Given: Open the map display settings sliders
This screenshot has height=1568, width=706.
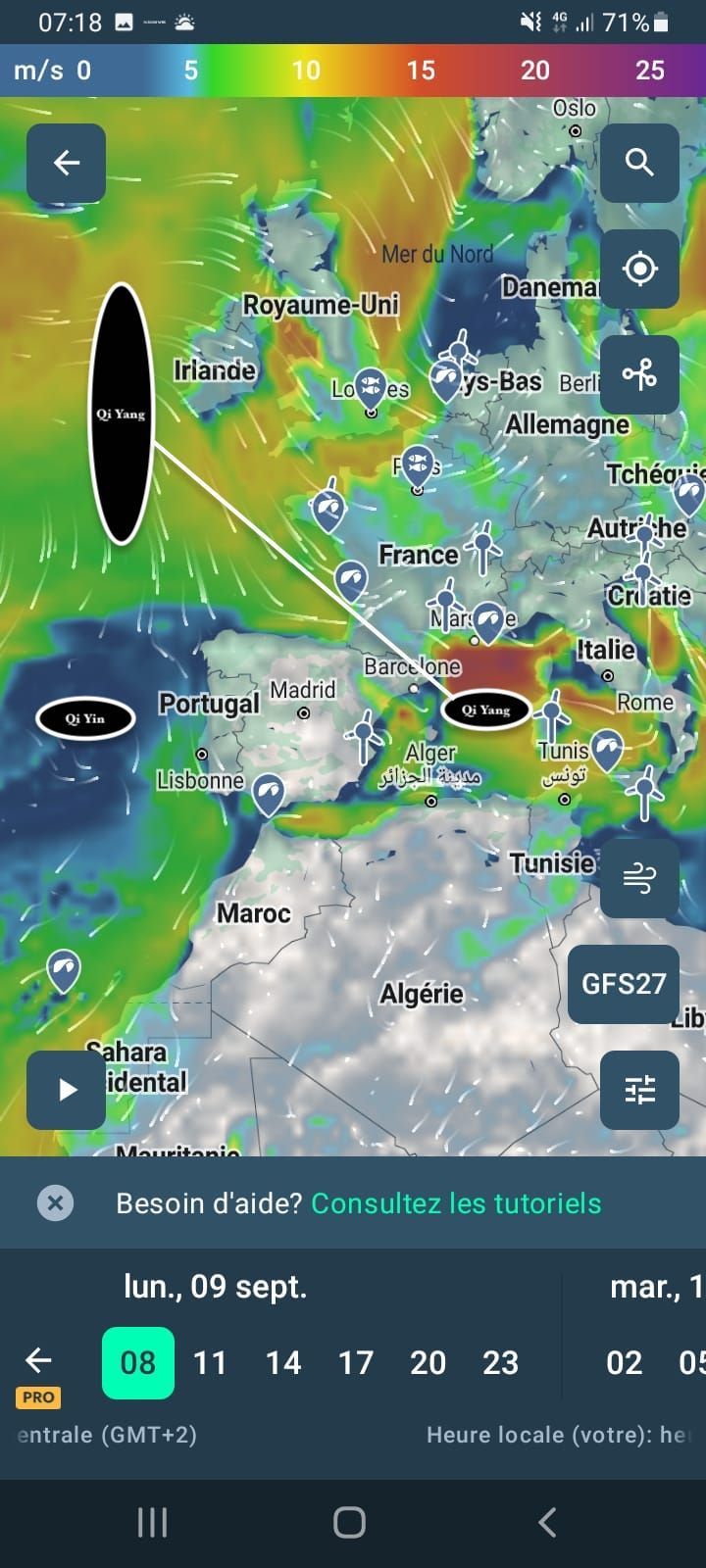Looking at the screenshot, I should point(639,1090).
